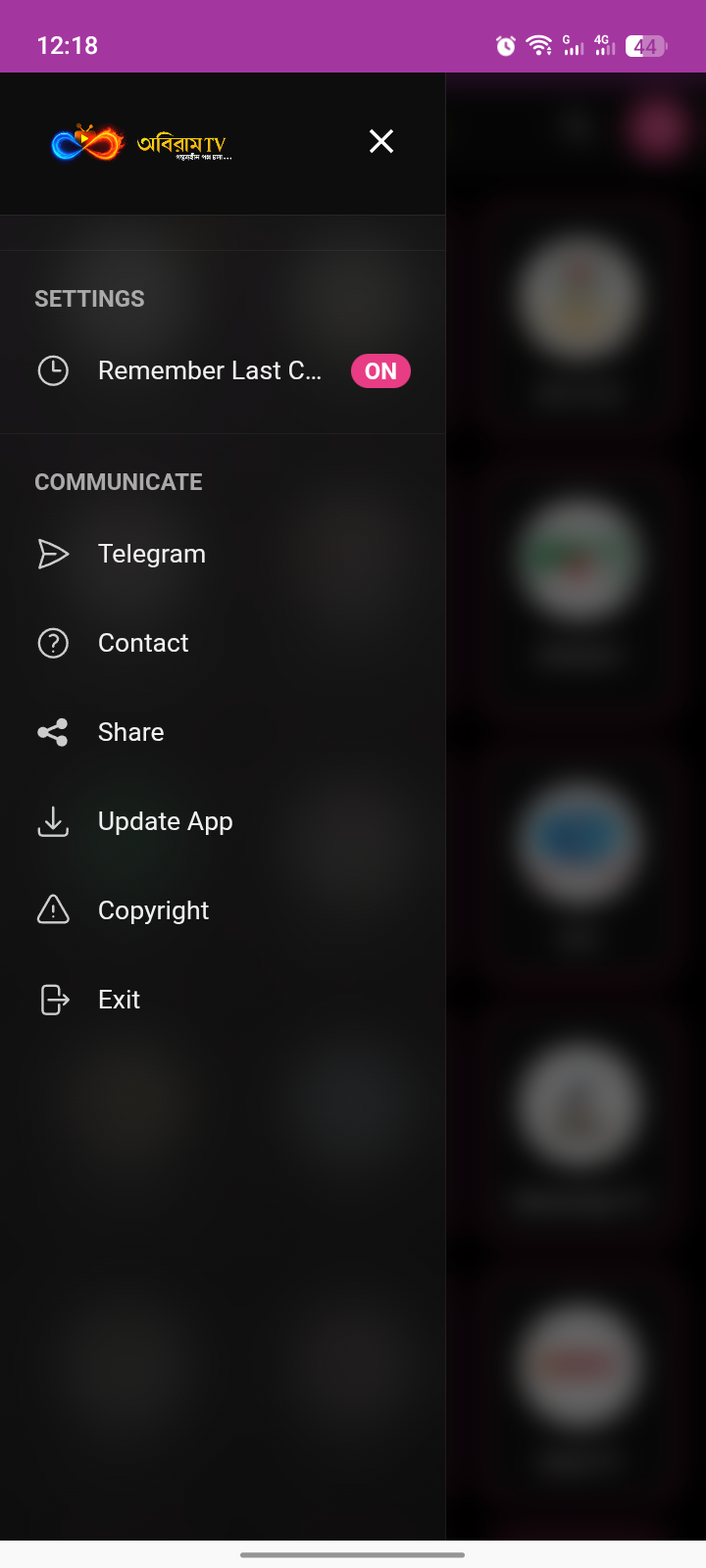Screen dimensions: 706x1568
Task: Click the Contact question mark icon
Action: [x=52, y=643]
